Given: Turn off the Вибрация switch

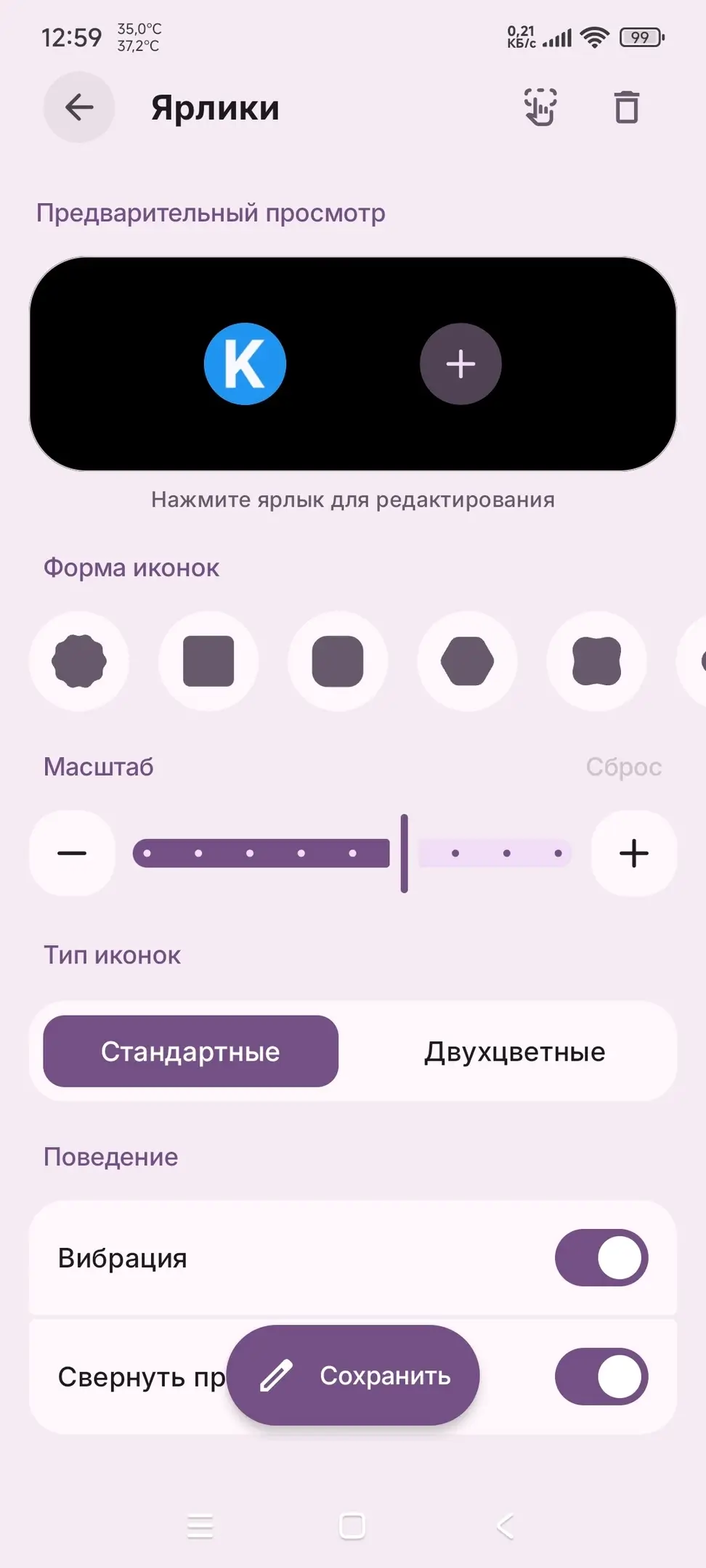Looking at the screenshot, I should (x=601, y=1257).
